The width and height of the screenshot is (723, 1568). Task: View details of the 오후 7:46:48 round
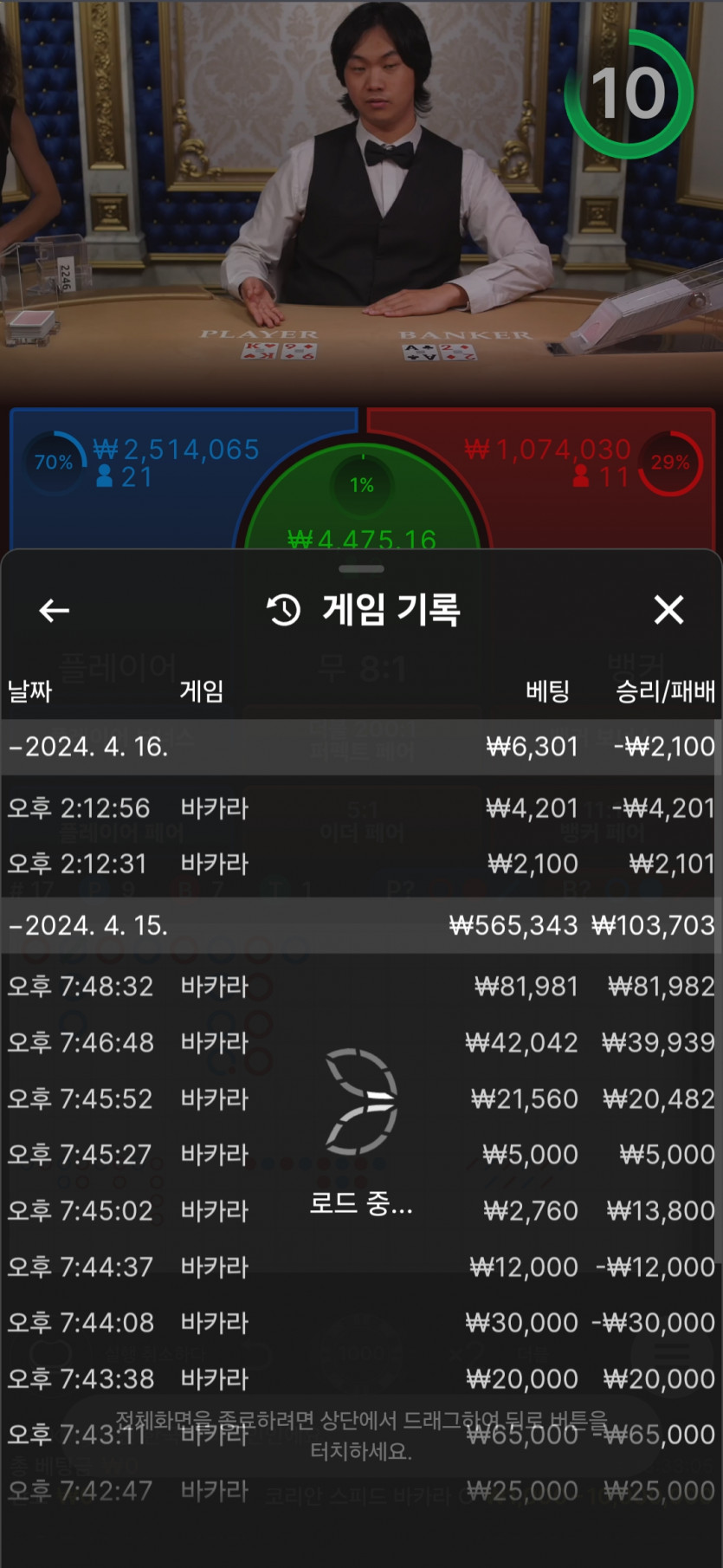coord(360,1042)
